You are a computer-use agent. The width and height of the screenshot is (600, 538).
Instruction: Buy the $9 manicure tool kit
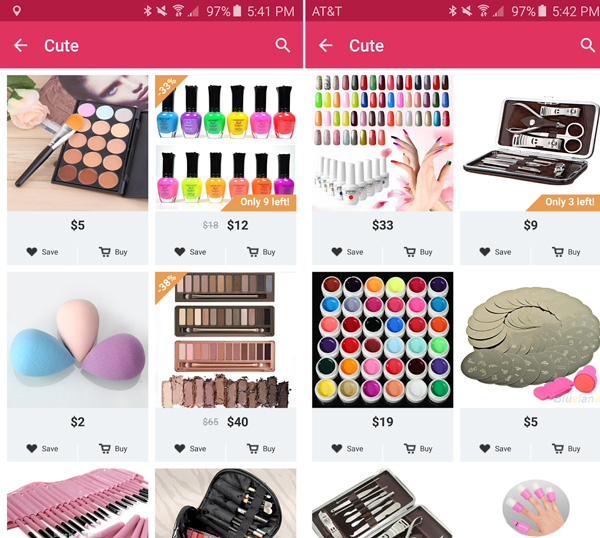[x=566, y=252]
